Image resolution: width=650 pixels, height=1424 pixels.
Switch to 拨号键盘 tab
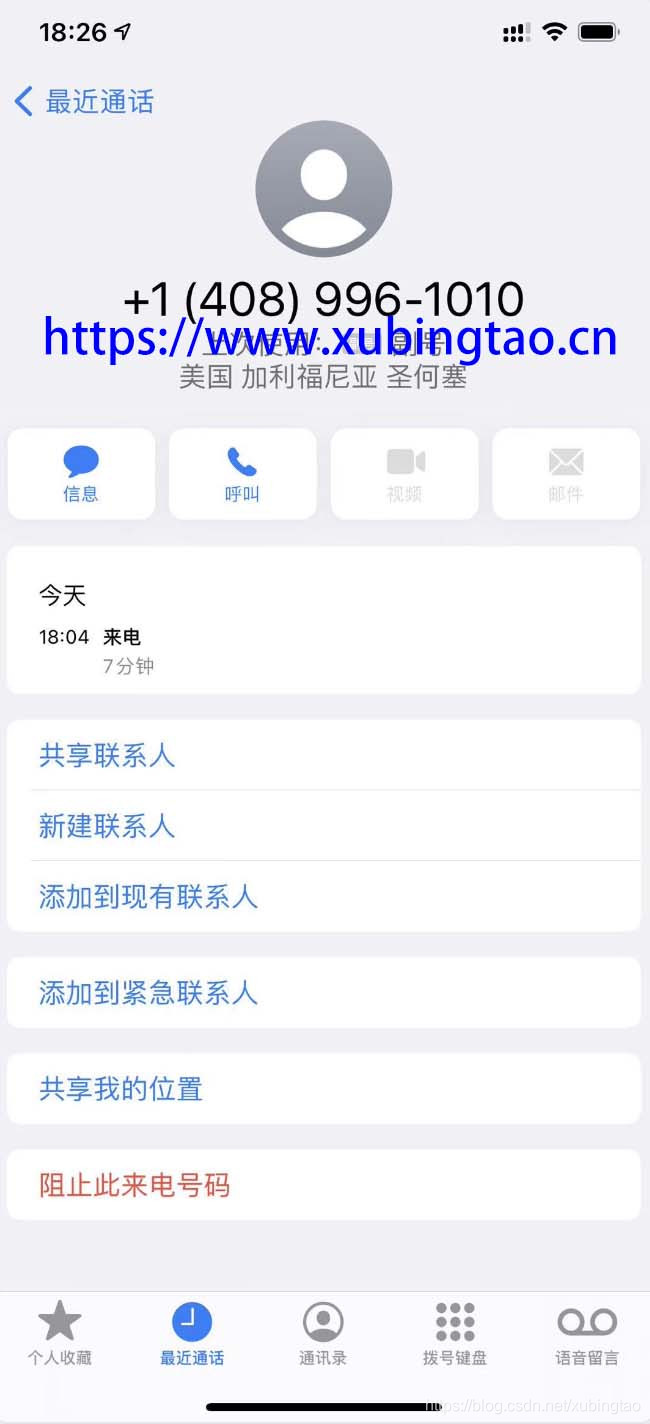[455, 1334]
